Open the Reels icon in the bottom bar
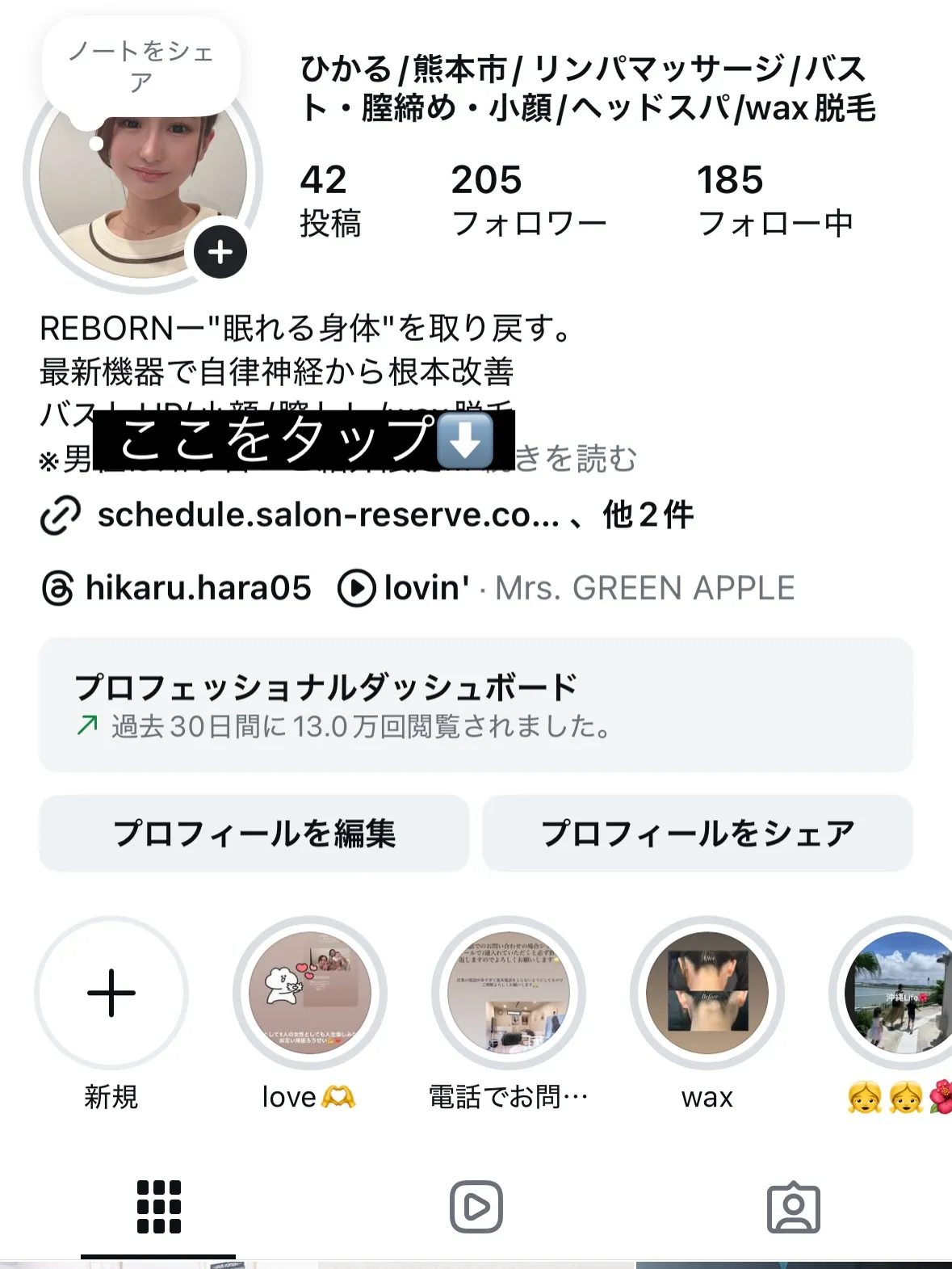 point(476,1206)
